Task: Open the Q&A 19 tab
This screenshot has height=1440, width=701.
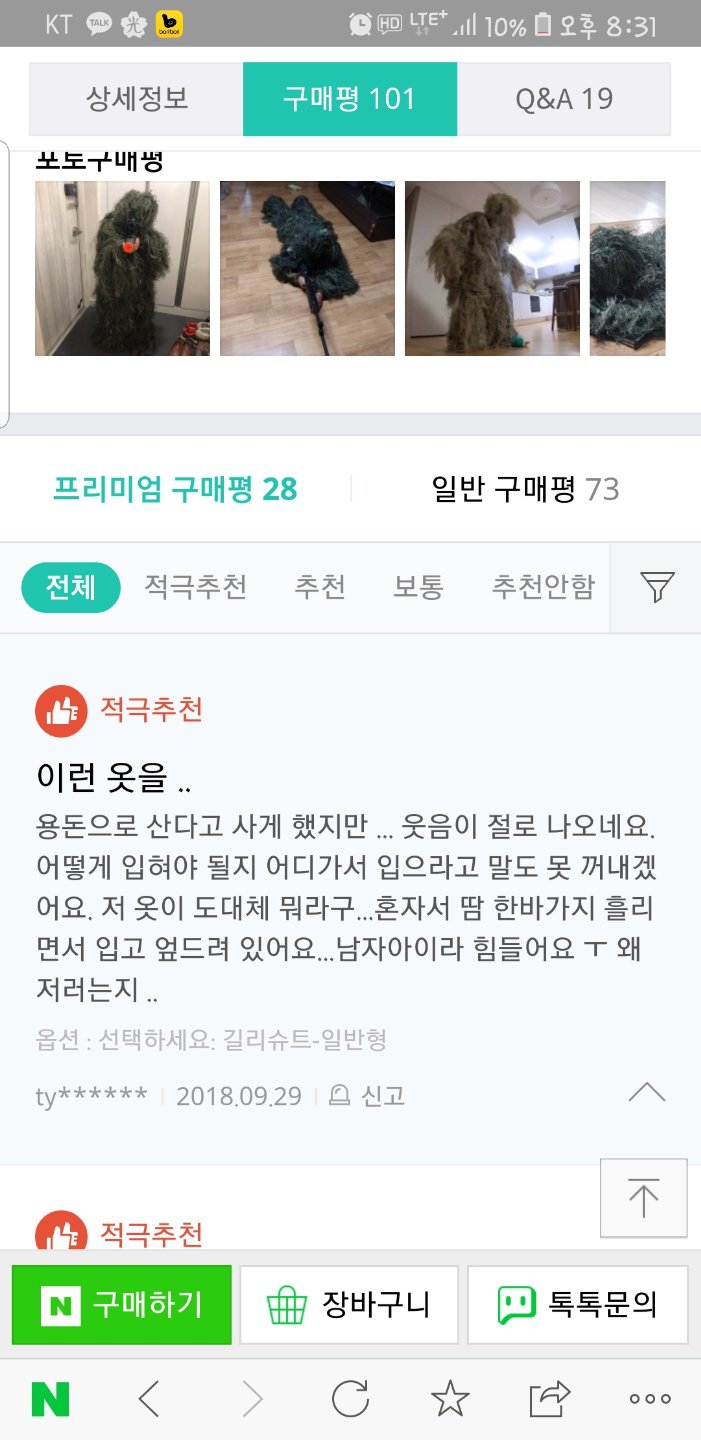Action: (x=564, y=99)
